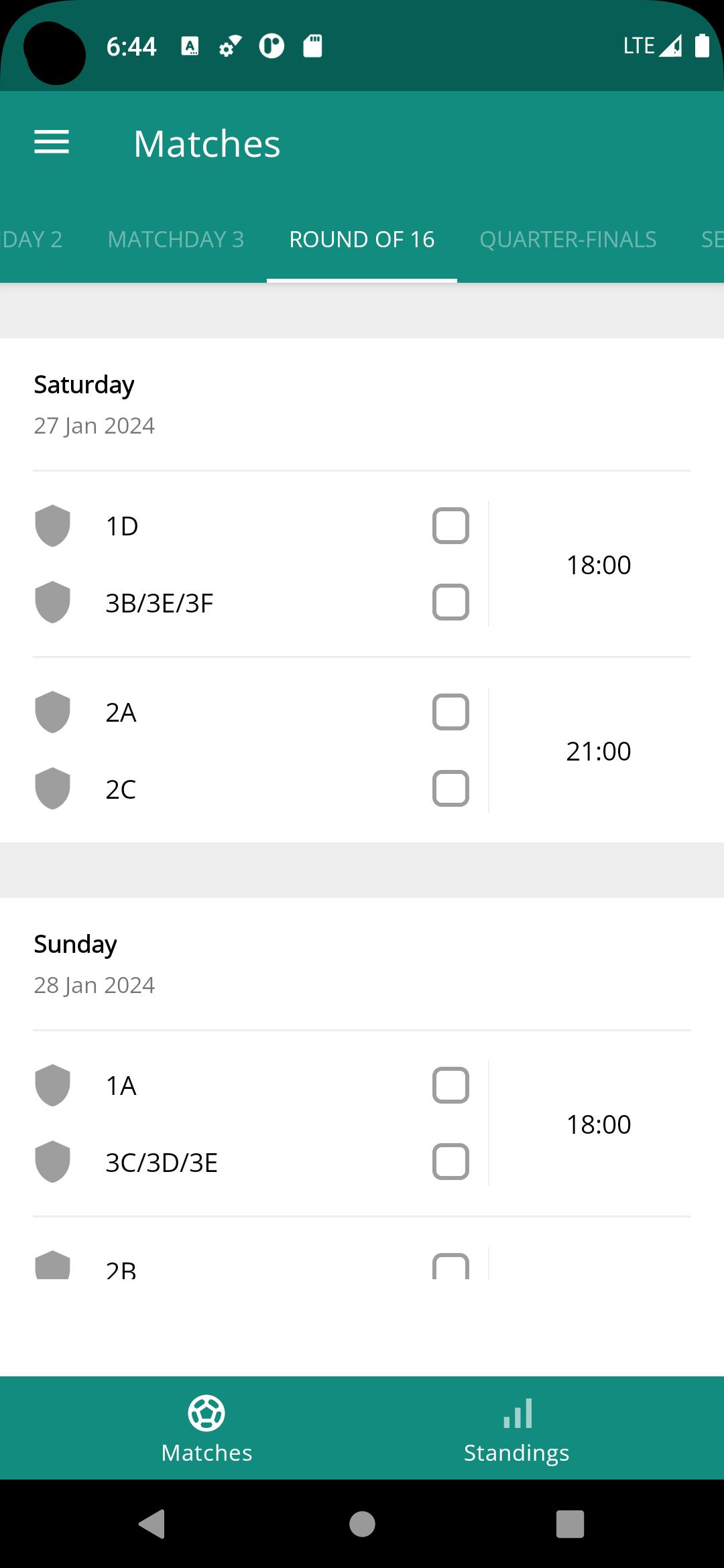The width and height of the screenshot is (724, 1568).
Task: Open the Matches bottom tab
Action: click(206, 1429)
